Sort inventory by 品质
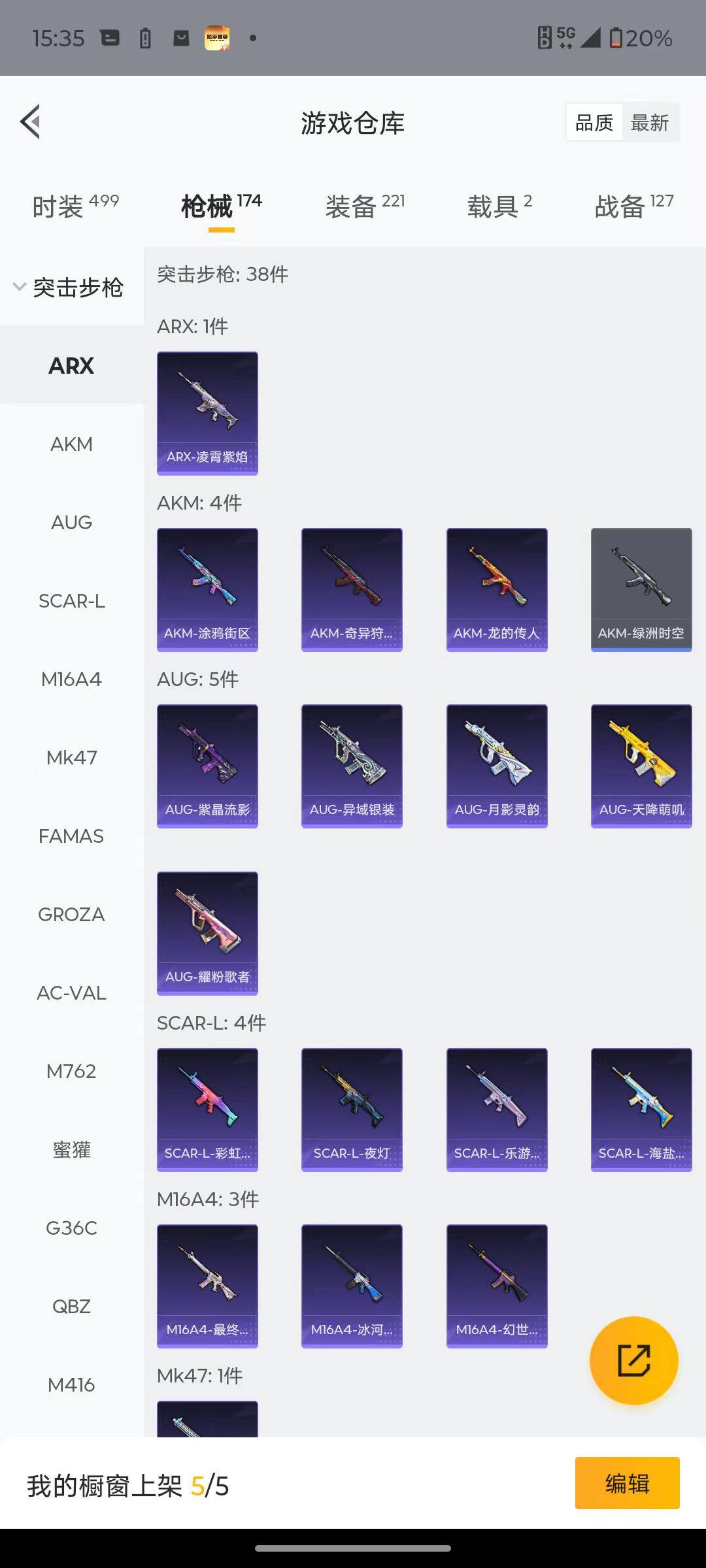This screenshot has height=1568, width=706. point(594,123)
